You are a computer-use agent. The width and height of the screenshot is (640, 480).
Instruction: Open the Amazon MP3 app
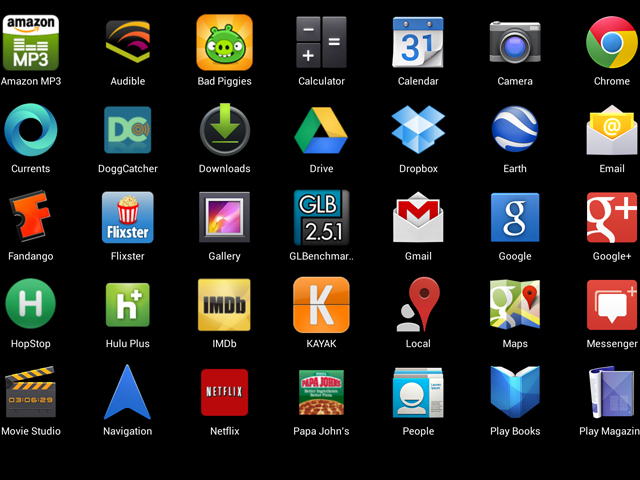point(30,42)
